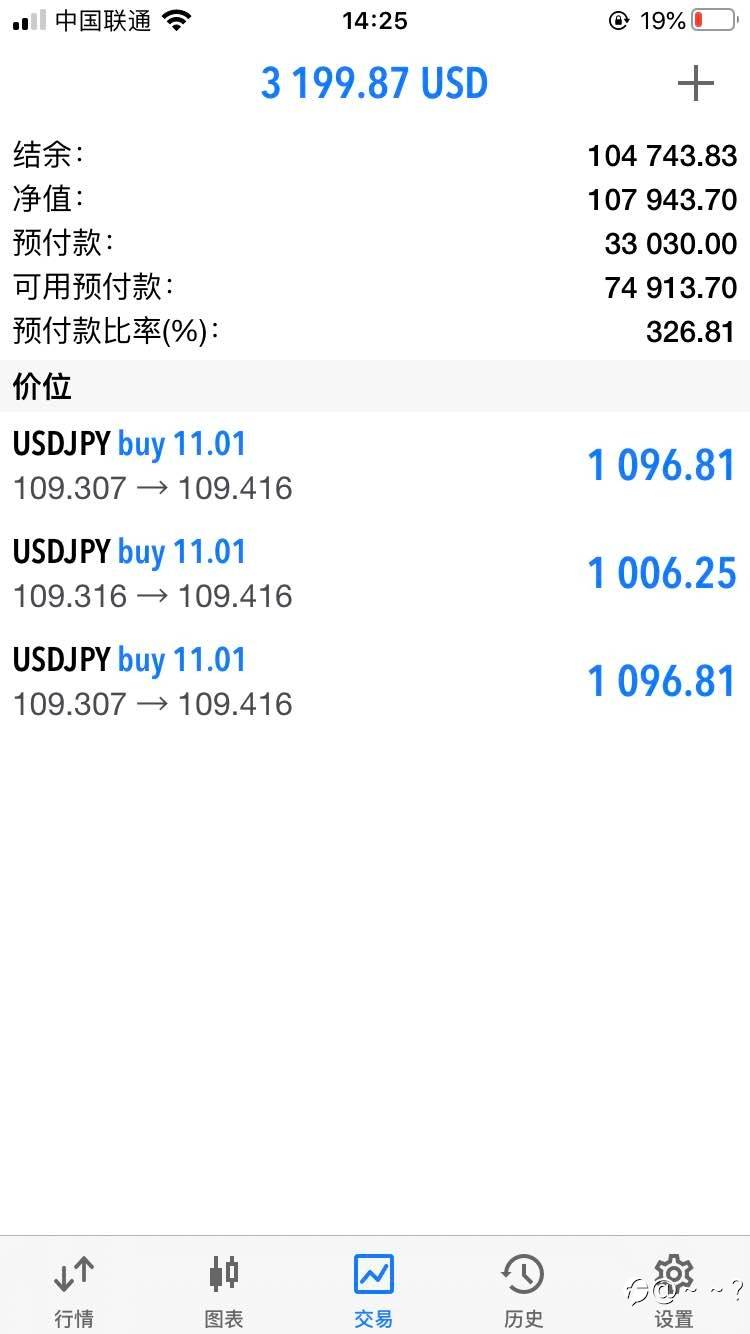
Task: Add a new order with plus icon
Action: point(695,84)
